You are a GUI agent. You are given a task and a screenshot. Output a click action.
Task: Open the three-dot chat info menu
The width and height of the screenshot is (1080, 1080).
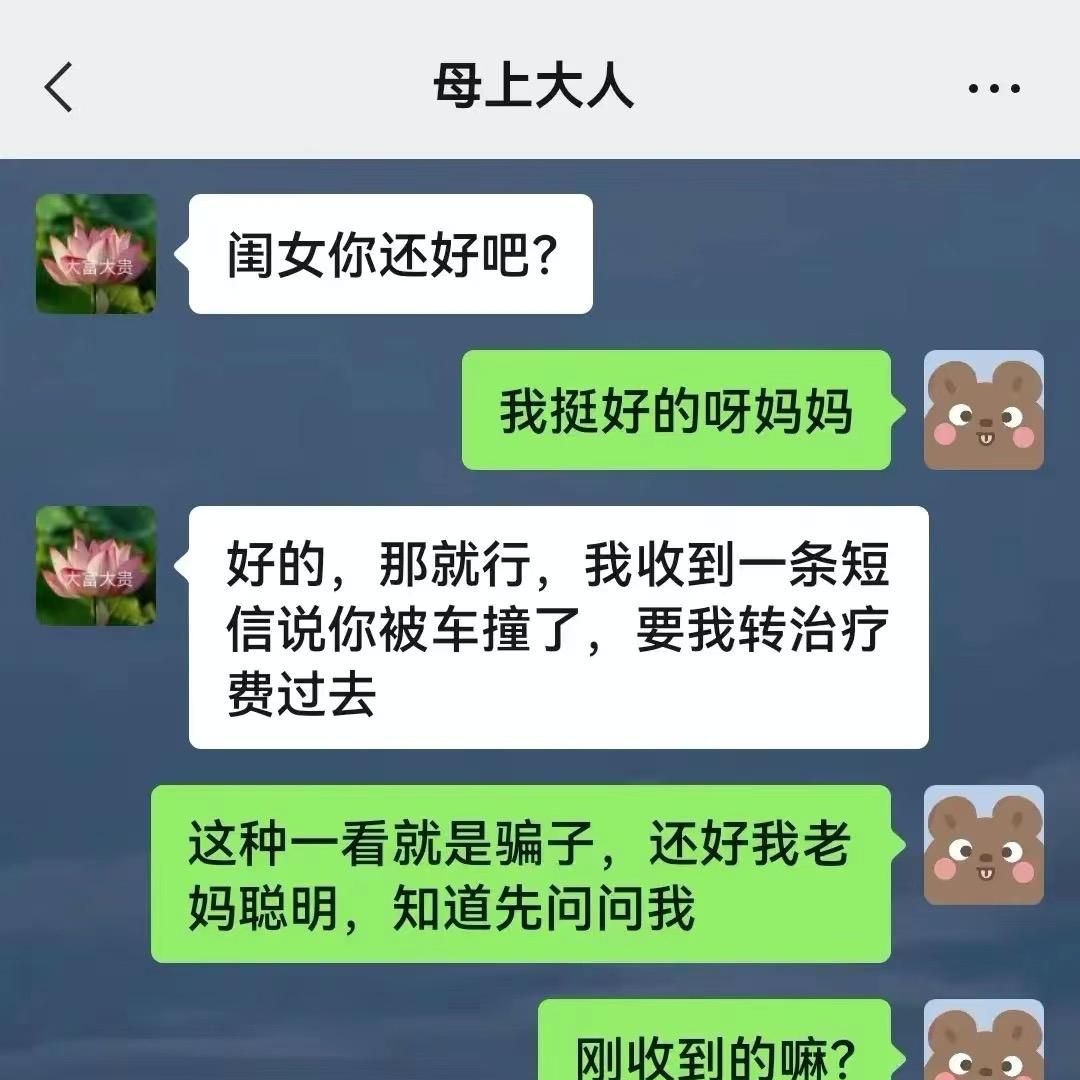994,88
